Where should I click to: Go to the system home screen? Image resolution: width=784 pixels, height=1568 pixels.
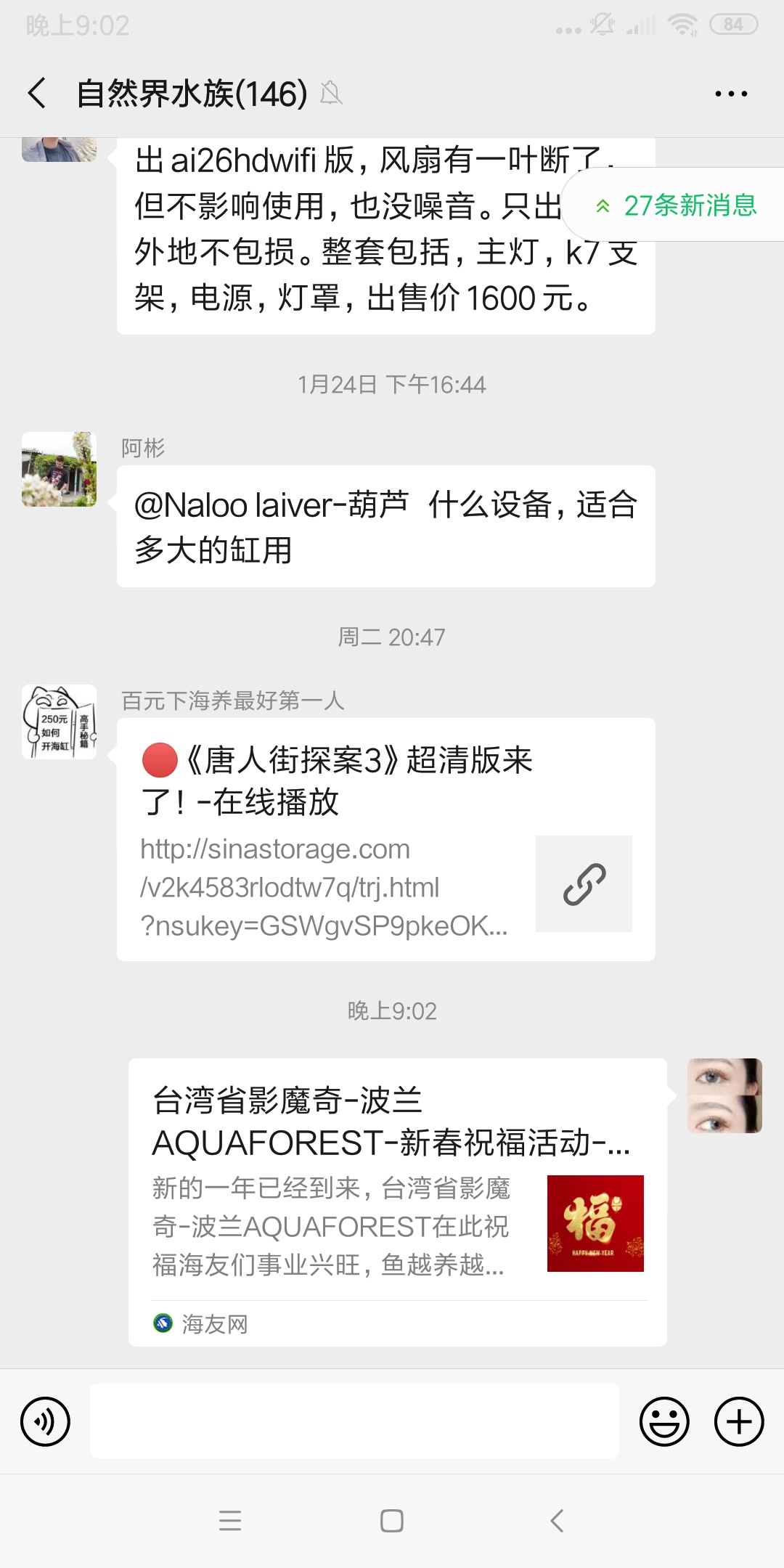coord(392,1521)
